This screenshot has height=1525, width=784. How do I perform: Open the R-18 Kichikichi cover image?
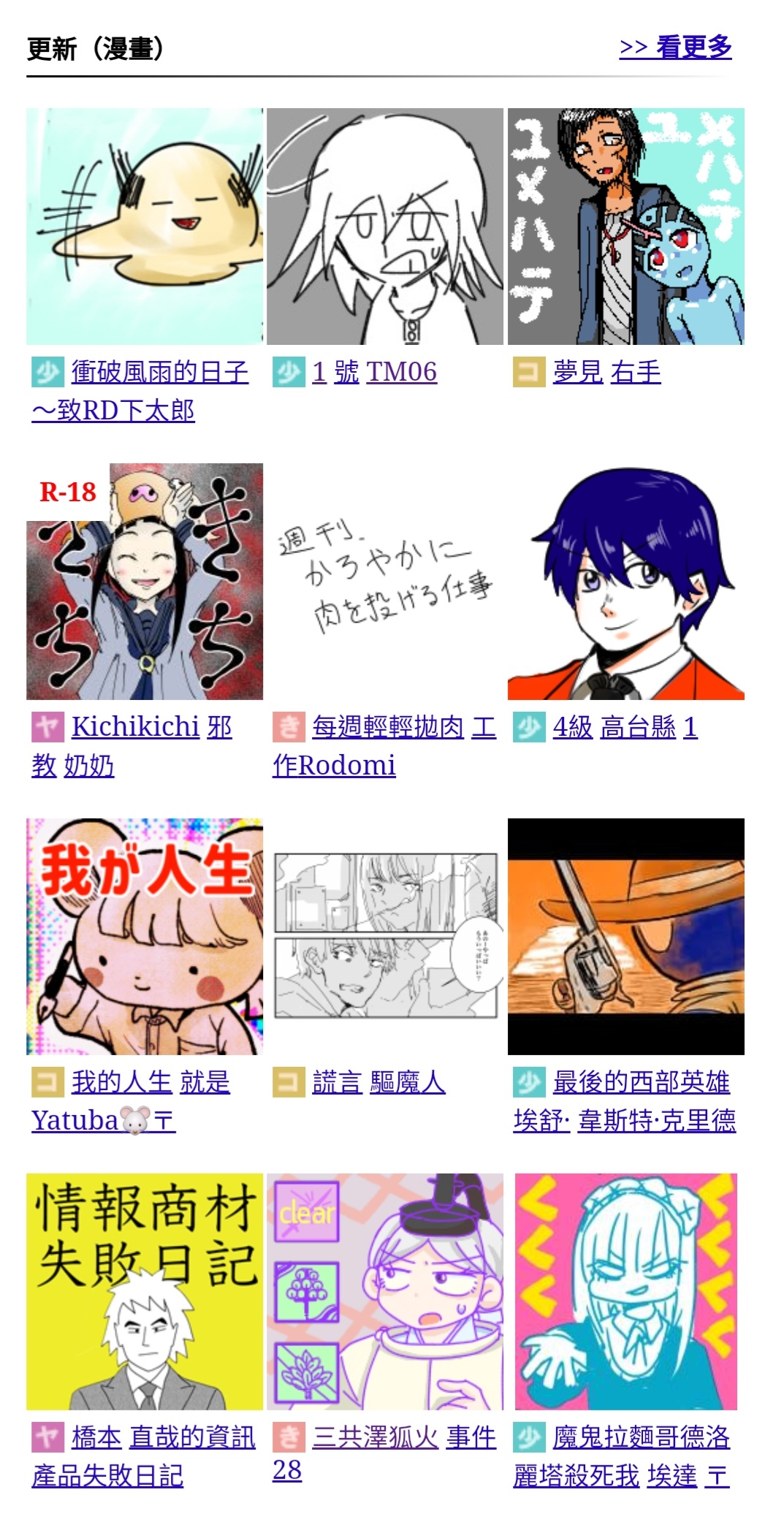(145, 582)
